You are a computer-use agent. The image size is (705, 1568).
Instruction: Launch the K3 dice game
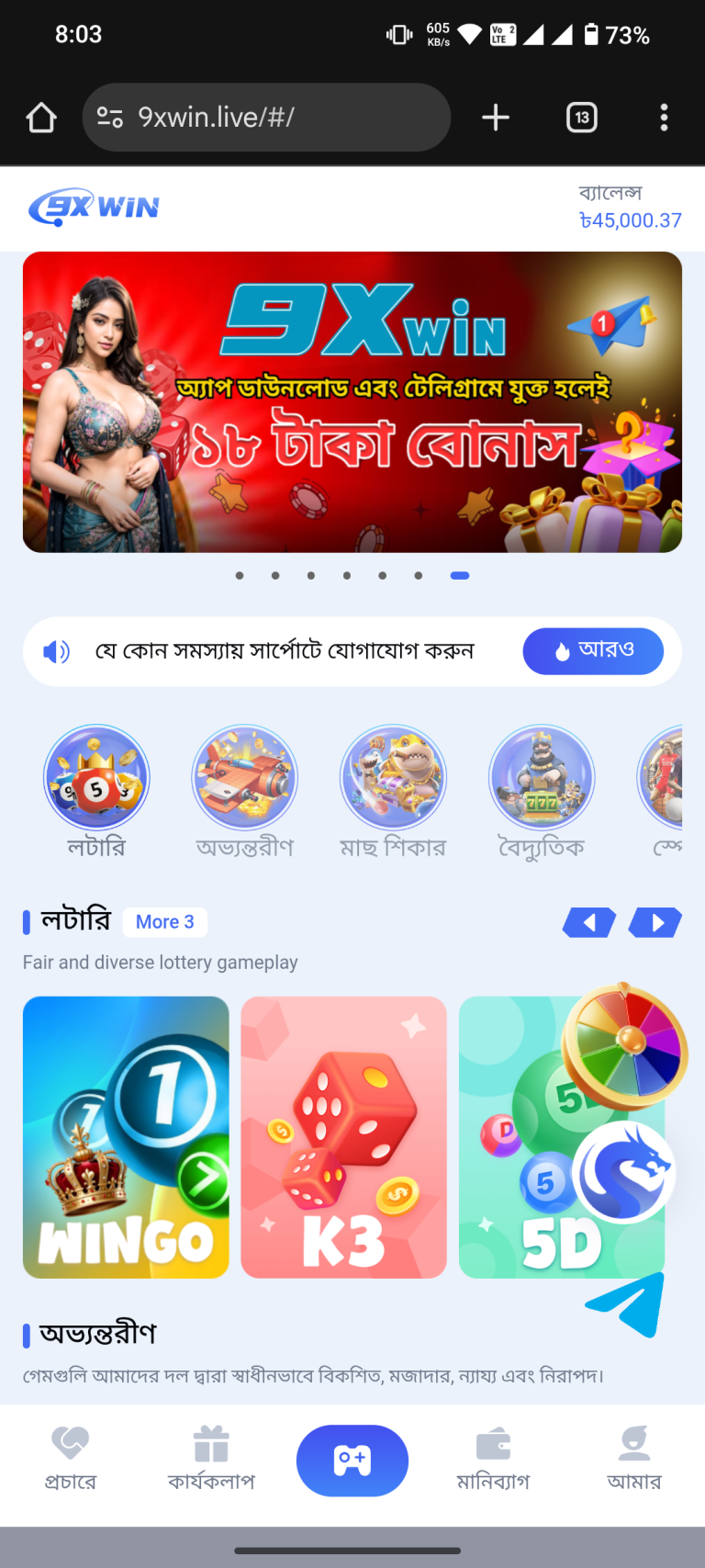pyautogui.click(x=343, y=1137)
